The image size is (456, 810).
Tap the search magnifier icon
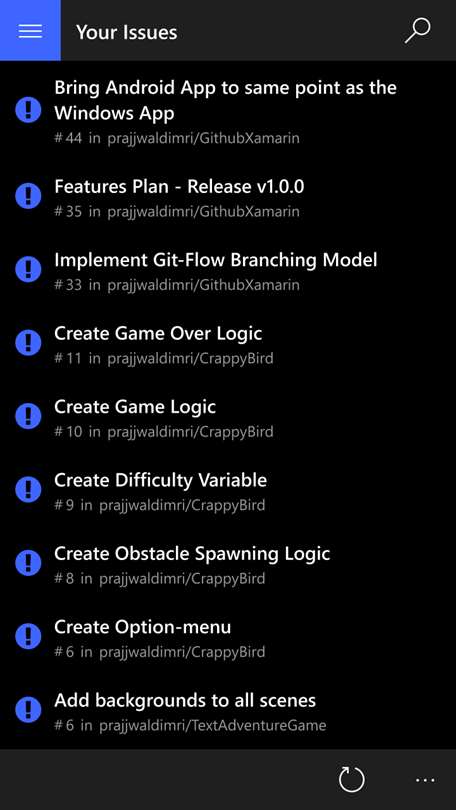(417, 31)
